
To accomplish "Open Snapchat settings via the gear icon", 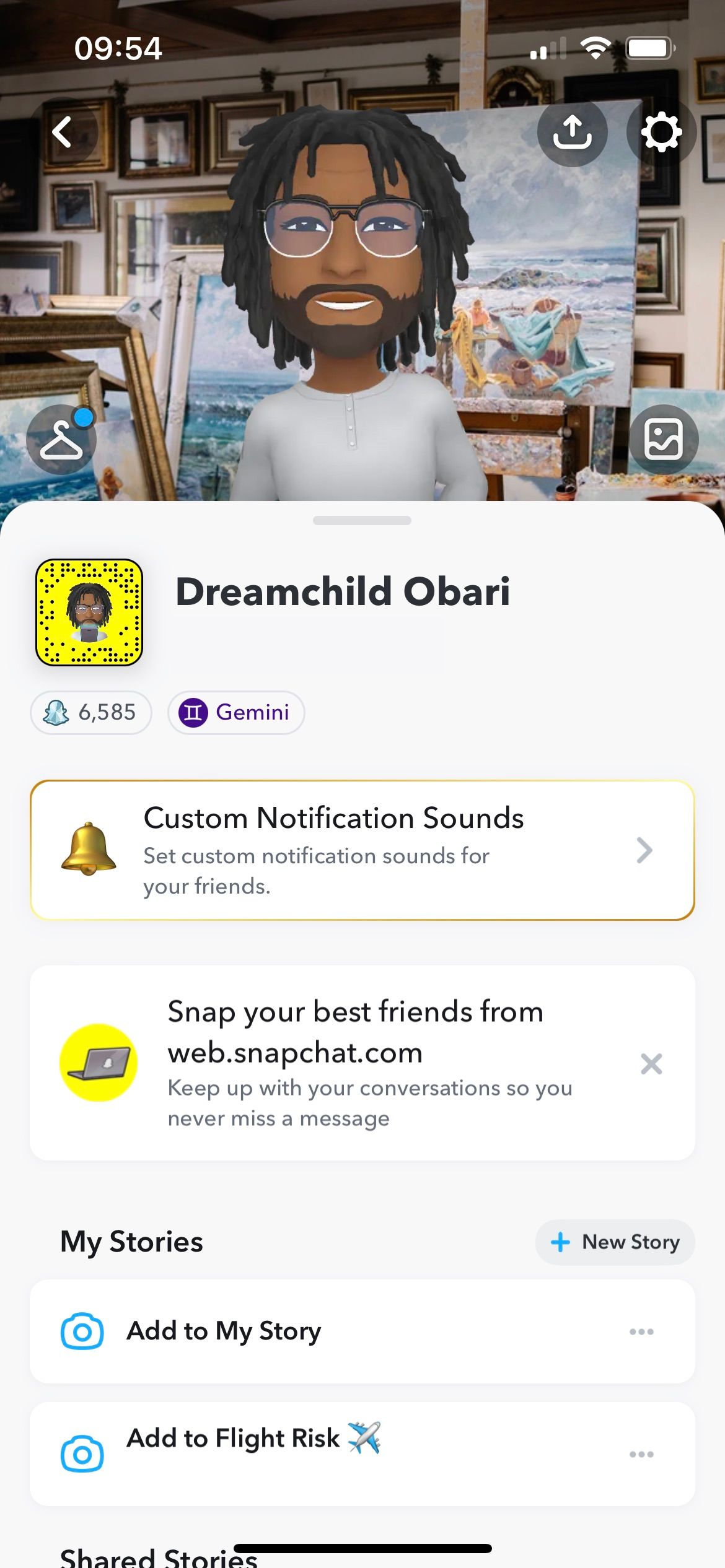I will tap(662, 132).
